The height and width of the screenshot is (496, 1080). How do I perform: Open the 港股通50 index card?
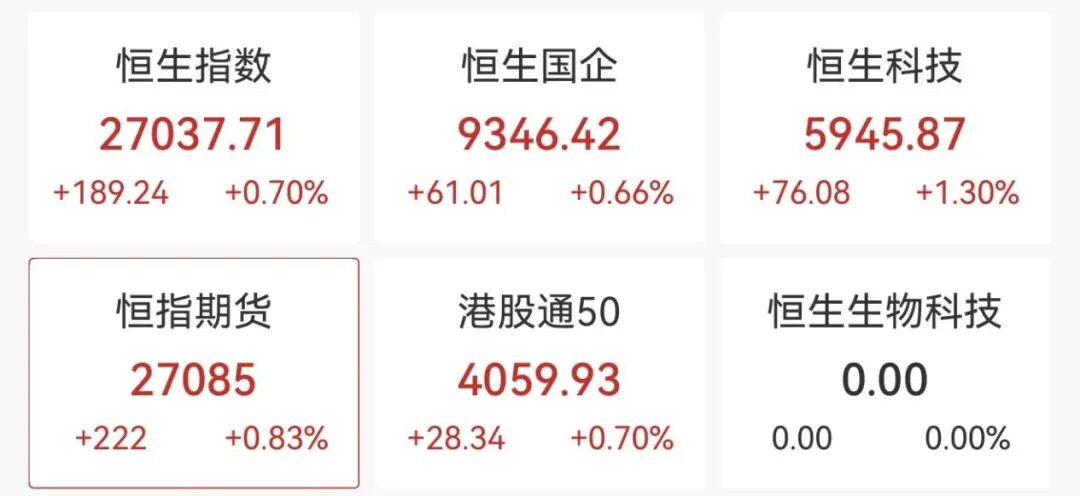[539, 375]
